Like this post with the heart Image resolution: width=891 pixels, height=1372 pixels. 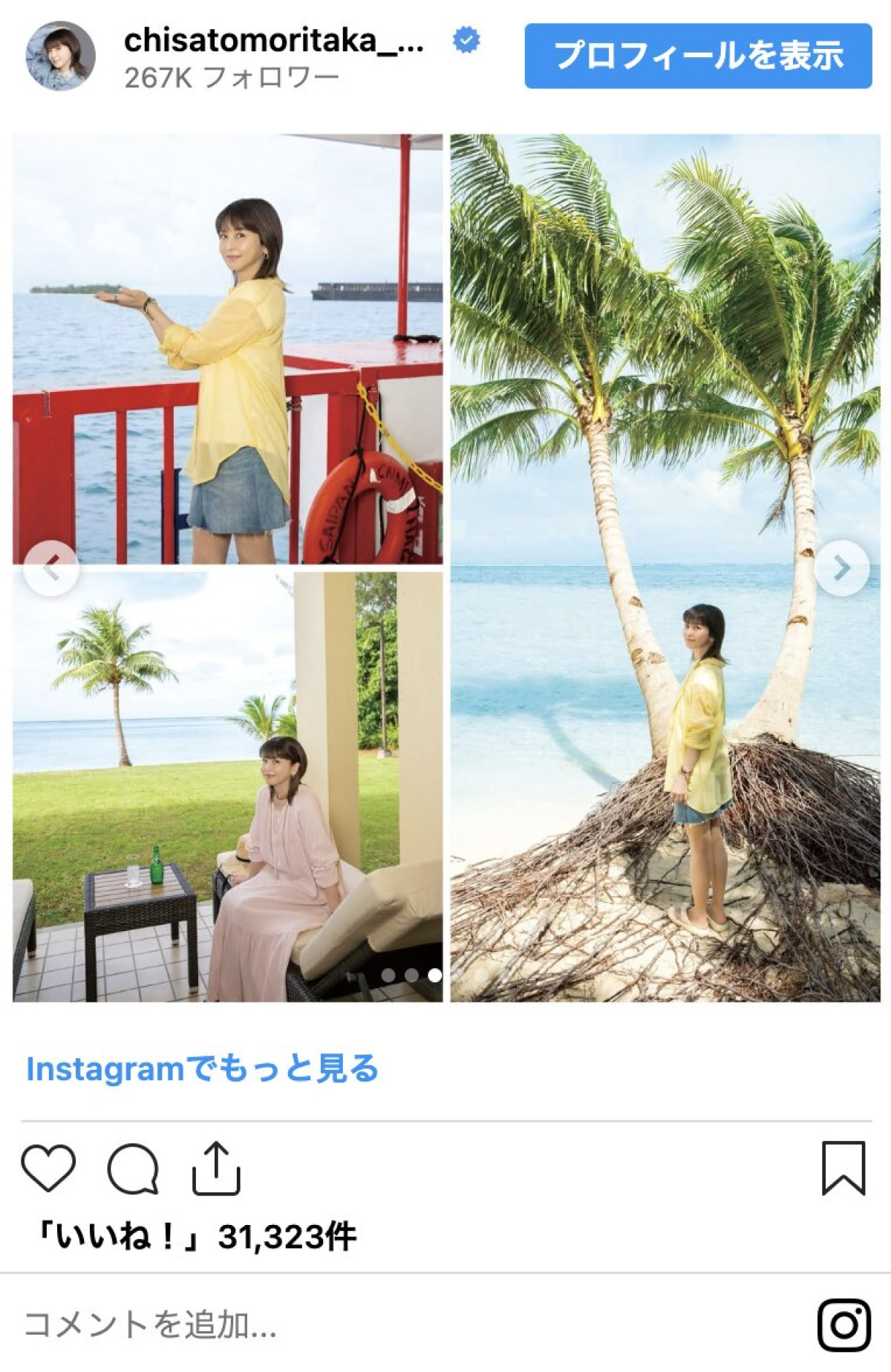coord(49,1169)
